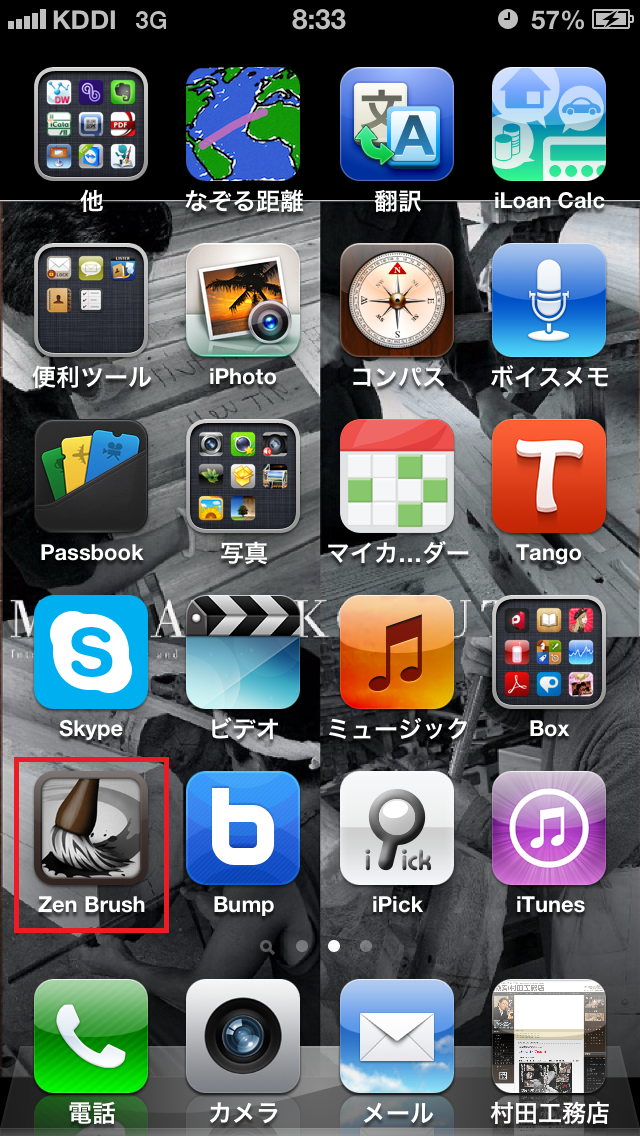Open the Zen Brush app
The image size is (640, 1136).
pos(91,828)
